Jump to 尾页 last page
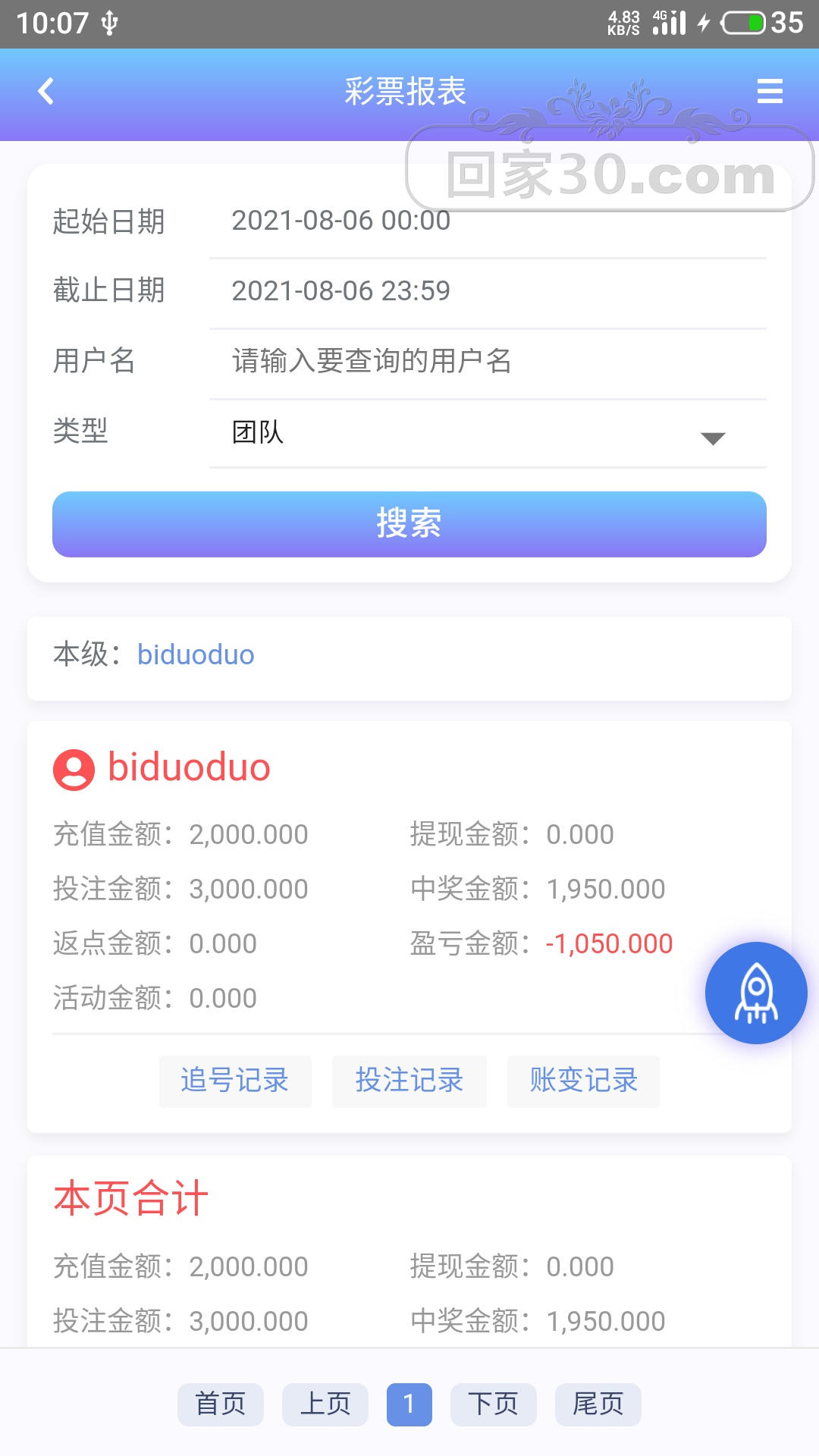Viewport: 819px width, 1456px height. [x=598, y=1404]
